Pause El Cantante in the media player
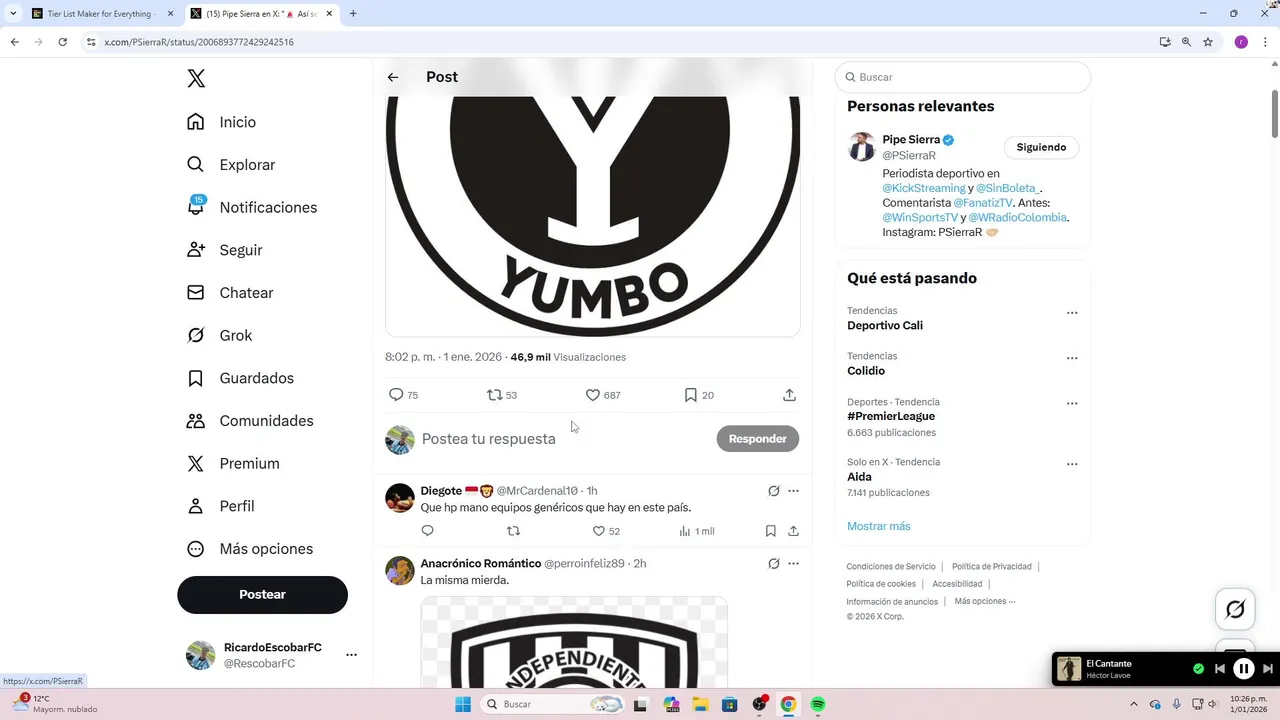The height and width of the screenshot is (720, 1280). coord(1243,669)
